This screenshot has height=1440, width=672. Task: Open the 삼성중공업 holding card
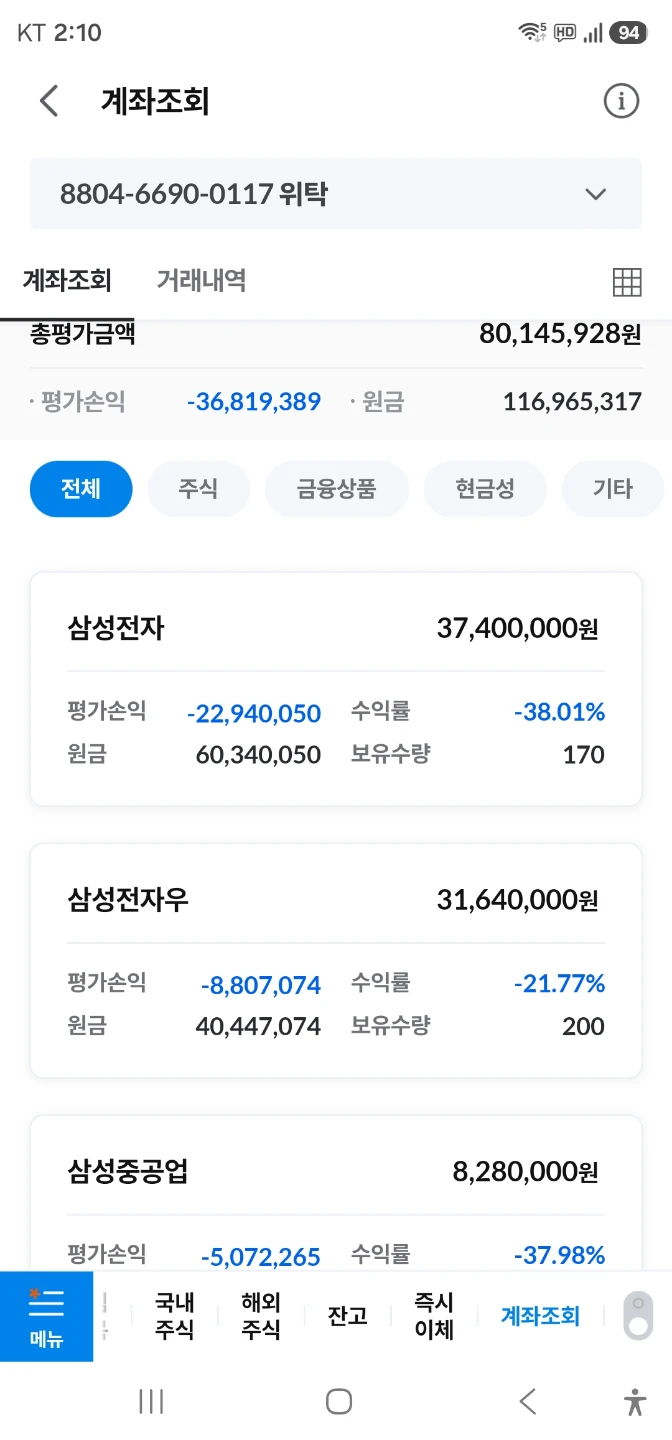336,1193
